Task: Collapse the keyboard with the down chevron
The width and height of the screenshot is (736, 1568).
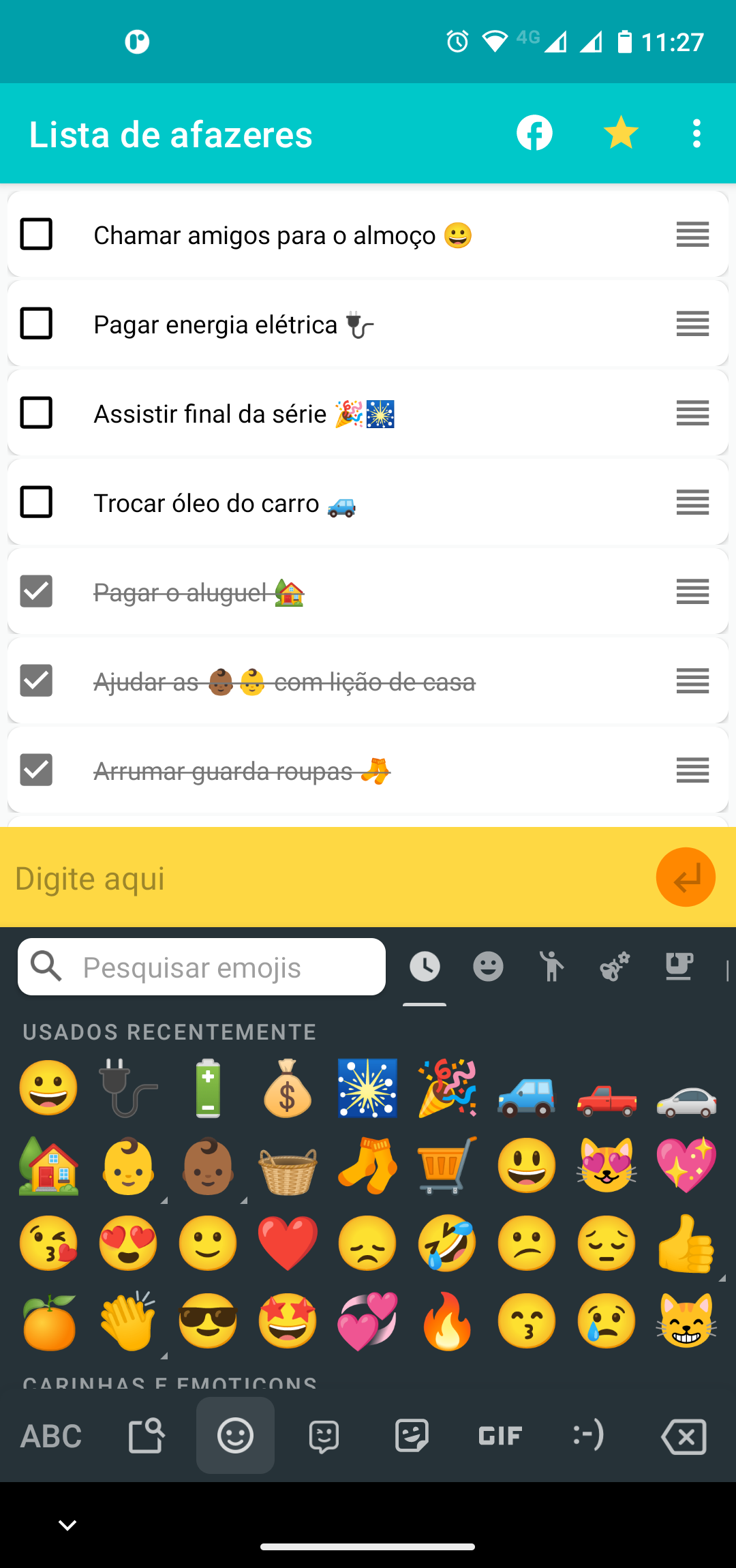Action: point(66,1525)
